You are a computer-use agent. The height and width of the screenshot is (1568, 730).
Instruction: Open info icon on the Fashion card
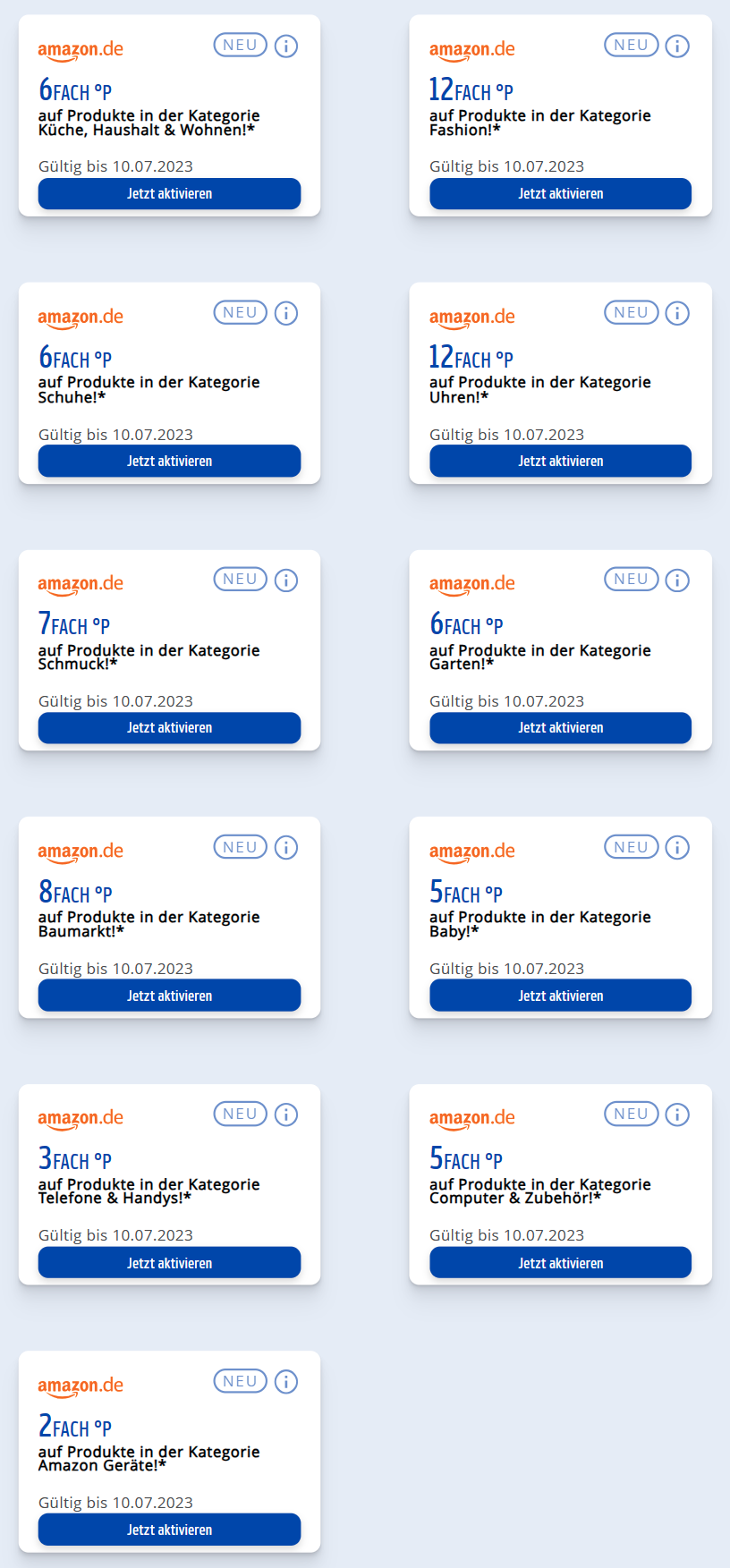pos(677,46)
